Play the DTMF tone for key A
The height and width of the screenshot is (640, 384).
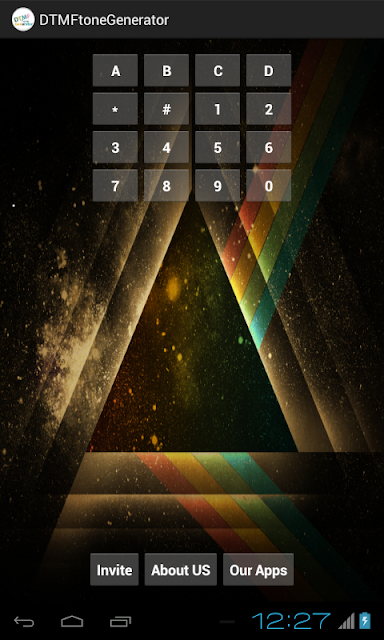[115, 70]
